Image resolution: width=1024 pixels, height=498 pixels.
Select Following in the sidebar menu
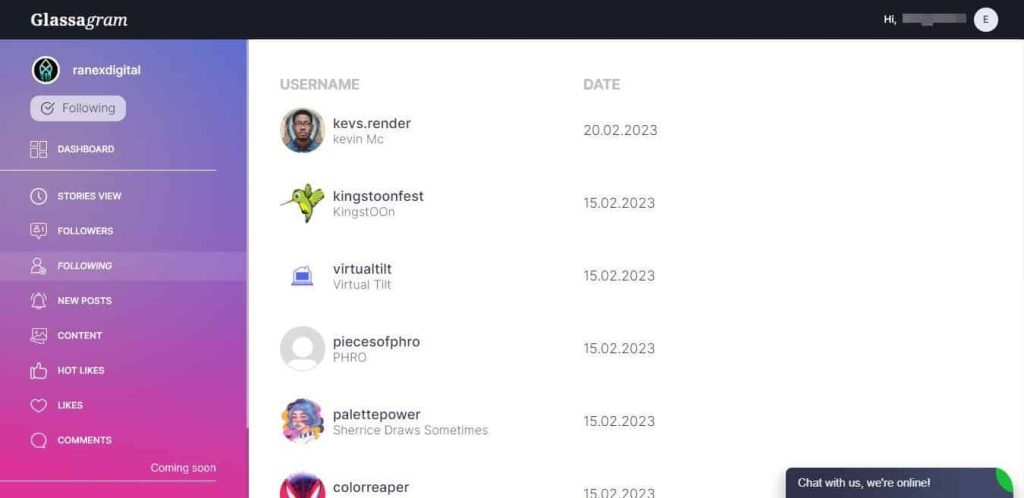(84, 266)
